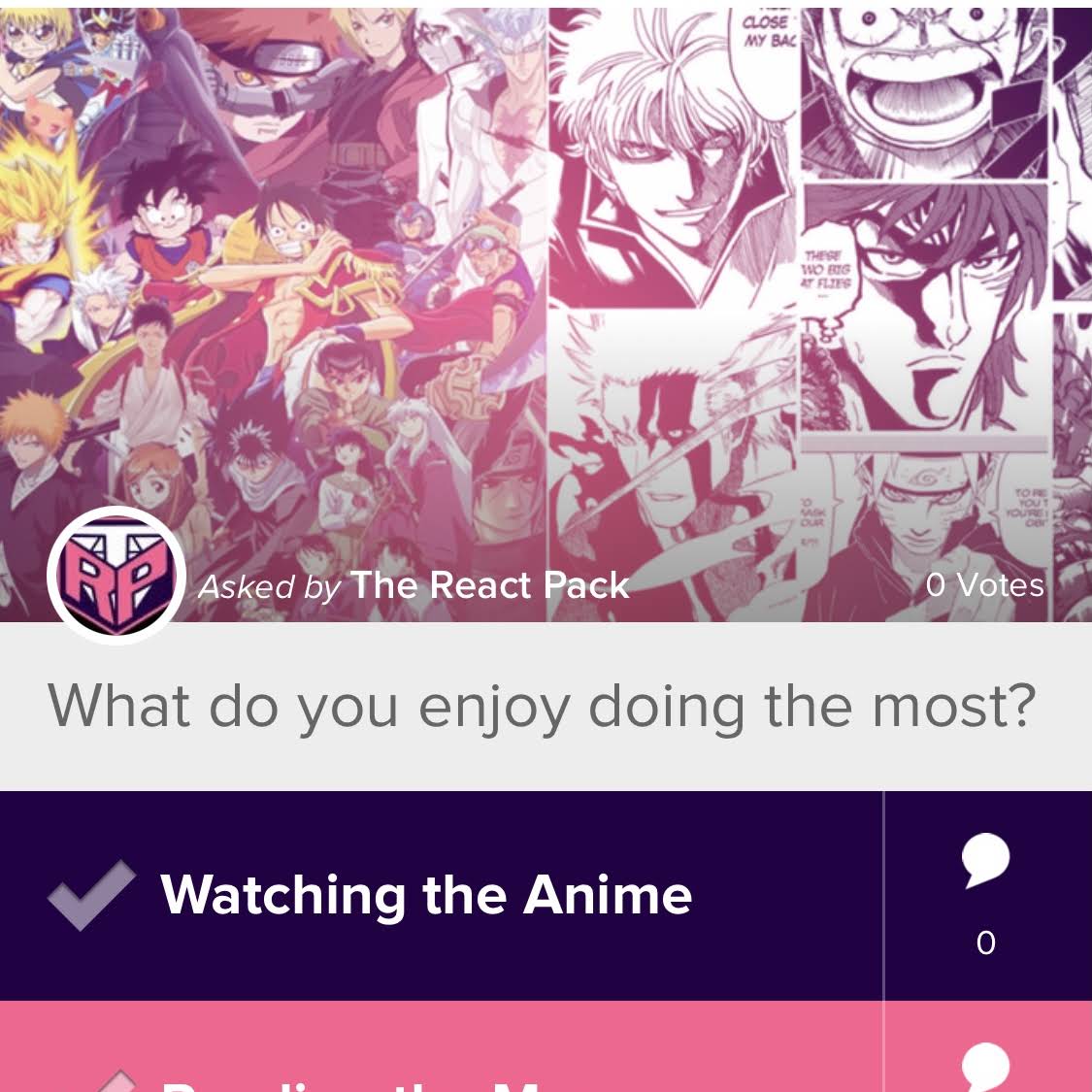1092x1092 pixels.
Task: Vote for Watching the Anime
Action: [x=427, y=895]
